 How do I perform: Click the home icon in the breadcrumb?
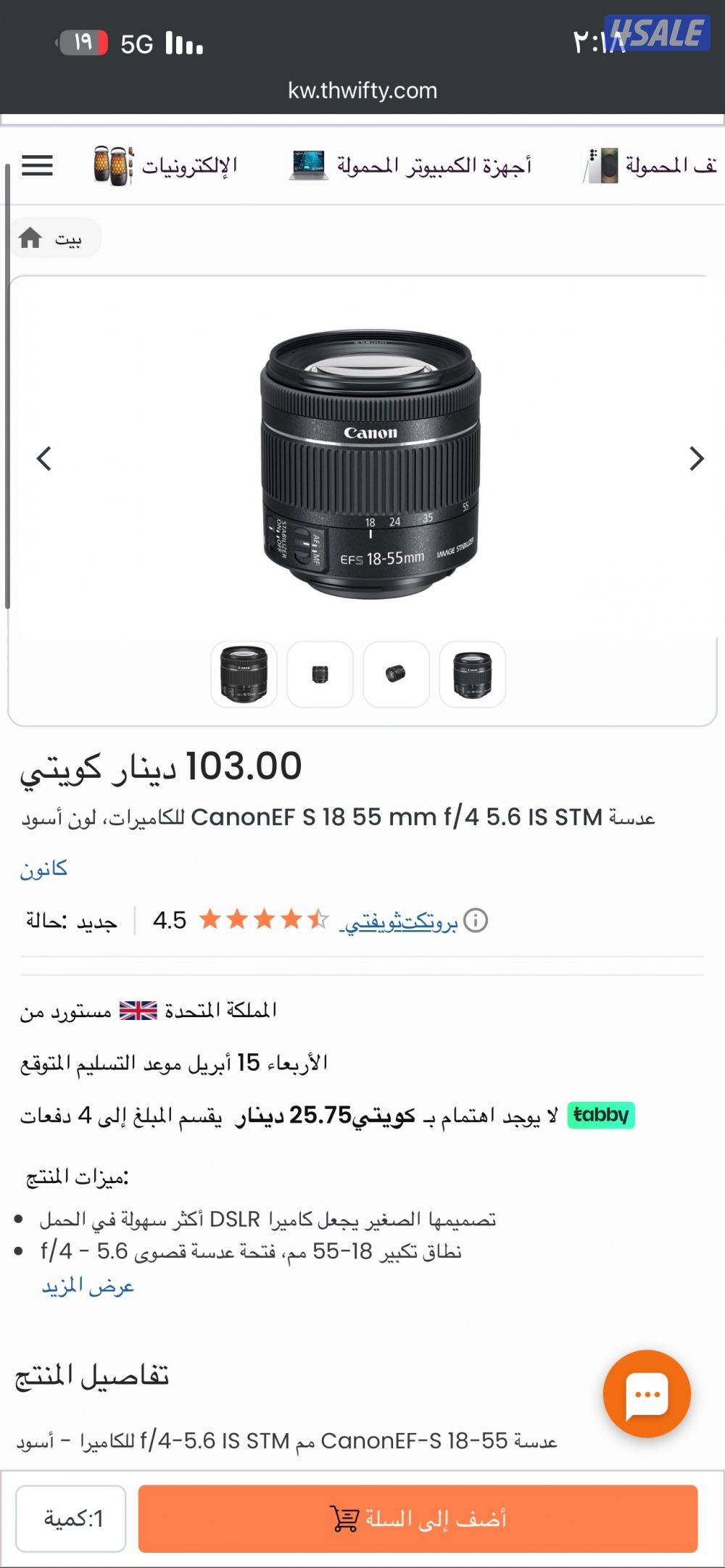[x=29, y=237]
